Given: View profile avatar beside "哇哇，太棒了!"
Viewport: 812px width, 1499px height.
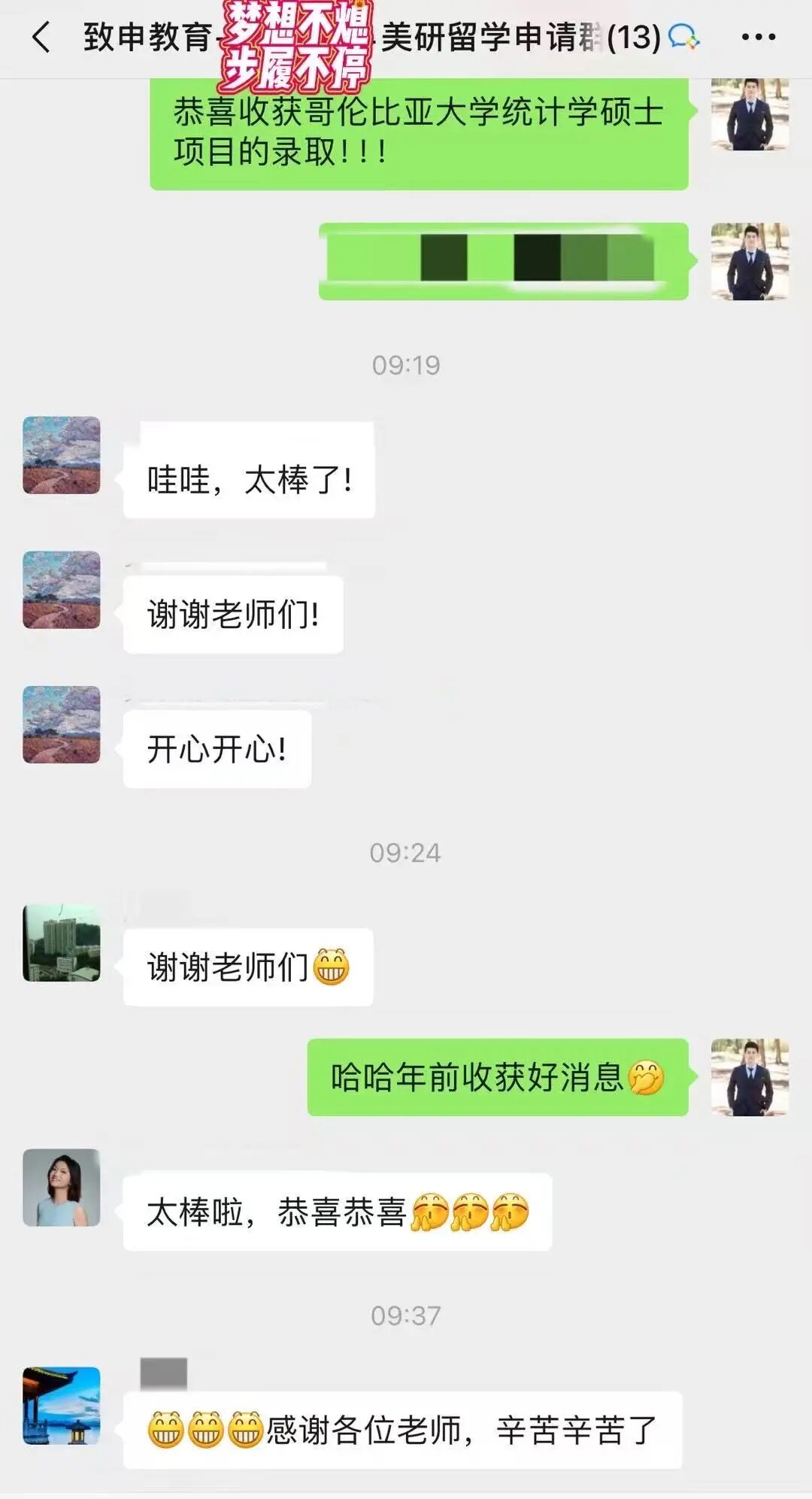Looking at the screenshot, I should point(62,455).
